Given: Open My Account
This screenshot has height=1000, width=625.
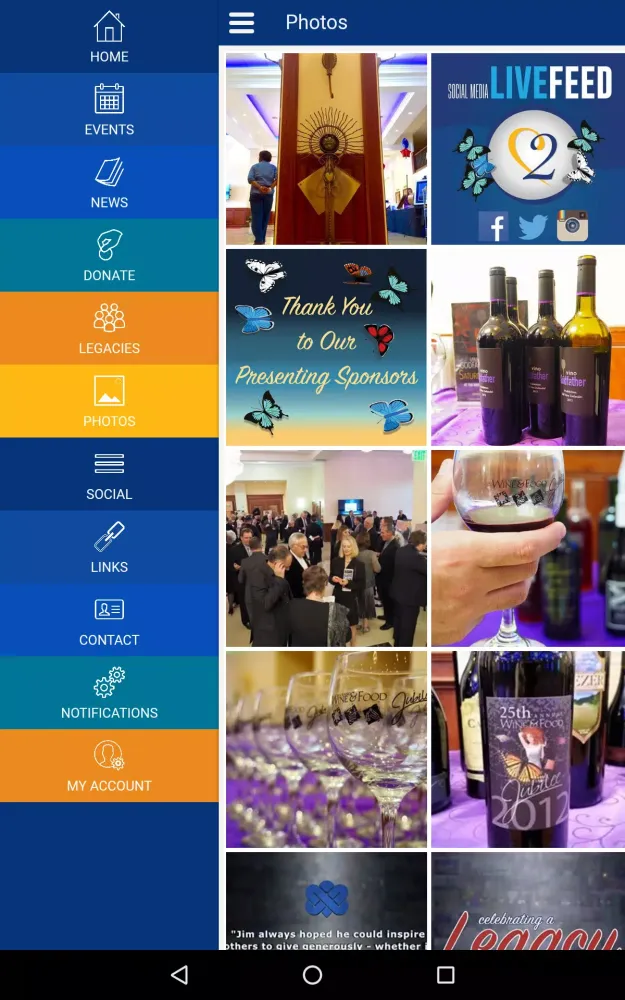Looking at the screenshot, I should pyautogui.click(x=109, y=766).
